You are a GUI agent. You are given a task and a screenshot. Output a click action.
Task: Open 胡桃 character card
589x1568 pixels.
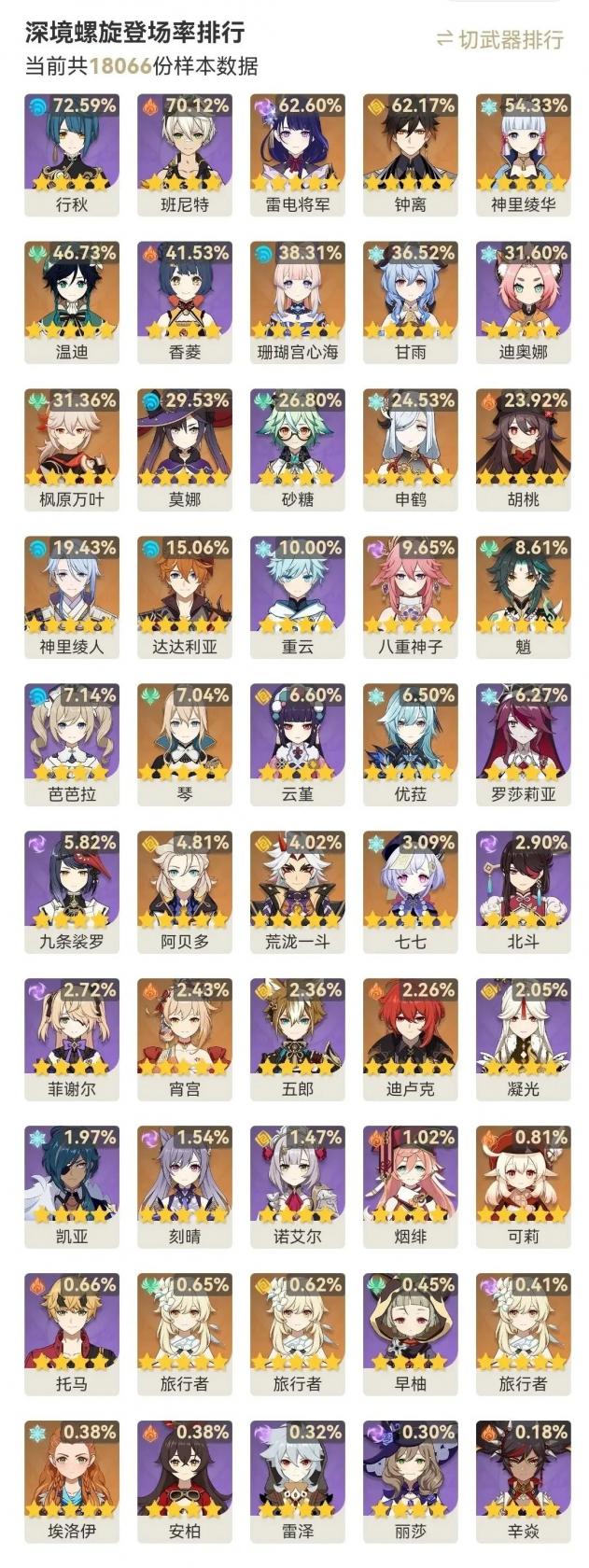pyautogui.click(x=523, y=449)
